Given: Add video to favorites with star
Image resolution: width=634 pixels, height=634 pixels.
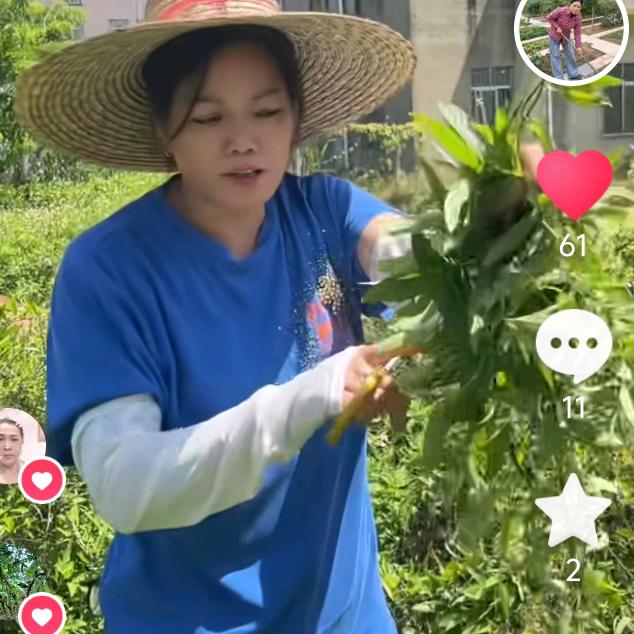Looking at the screenshot, I should 572,511.
